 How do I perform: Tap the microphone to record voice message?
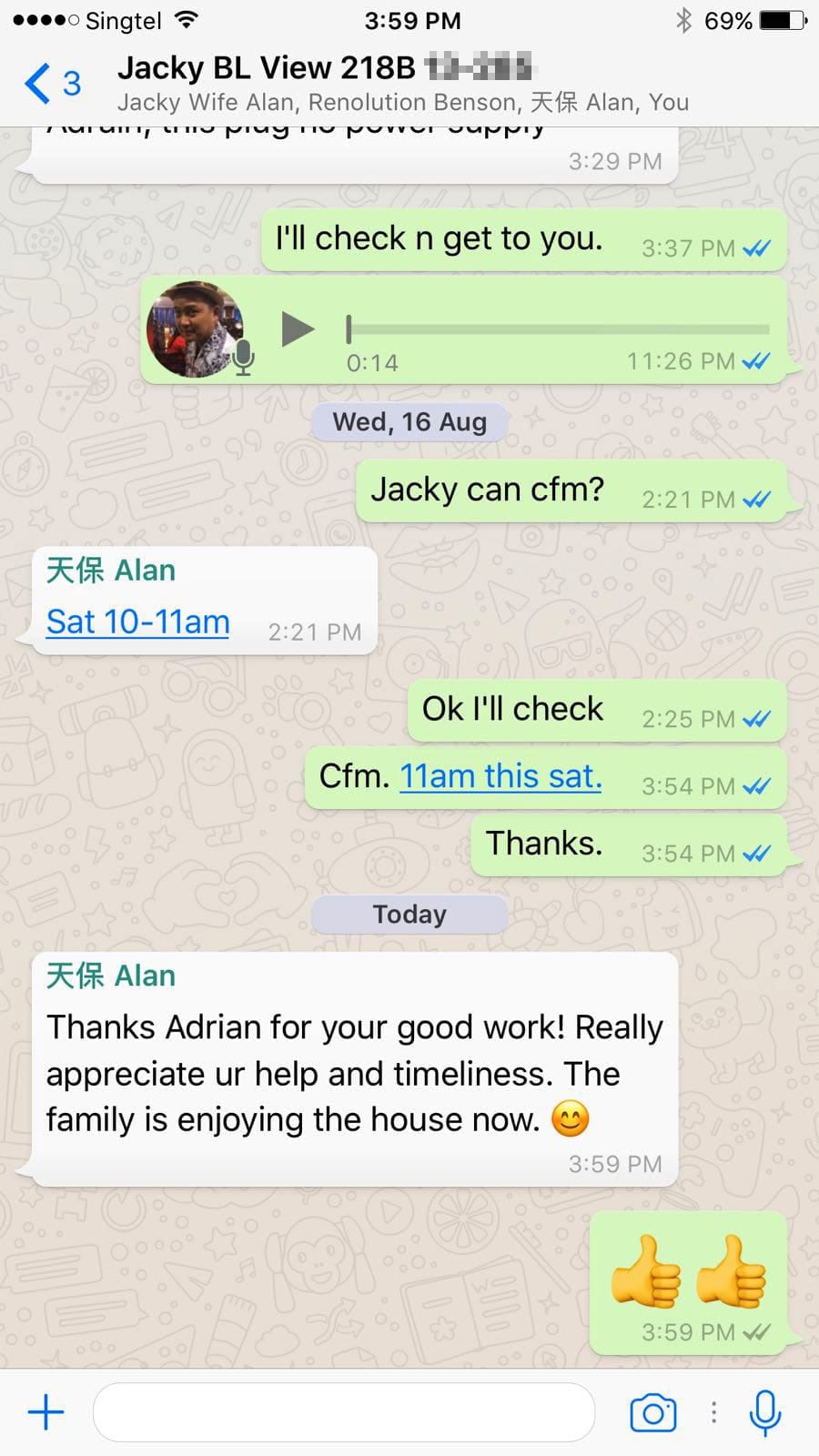[765, 1412]
